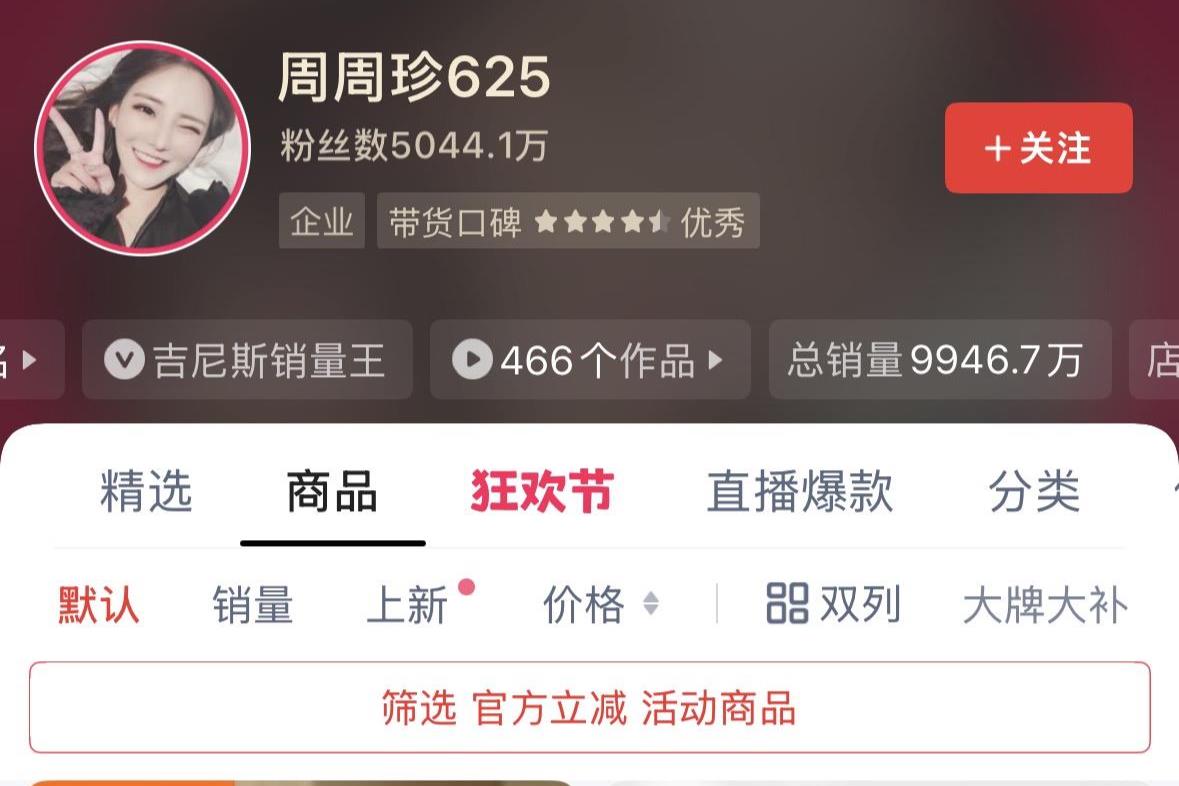The height and width of the screenshot is (786, 1179).
Task: Sort products by 销量
Action: (x=252, y=605)
